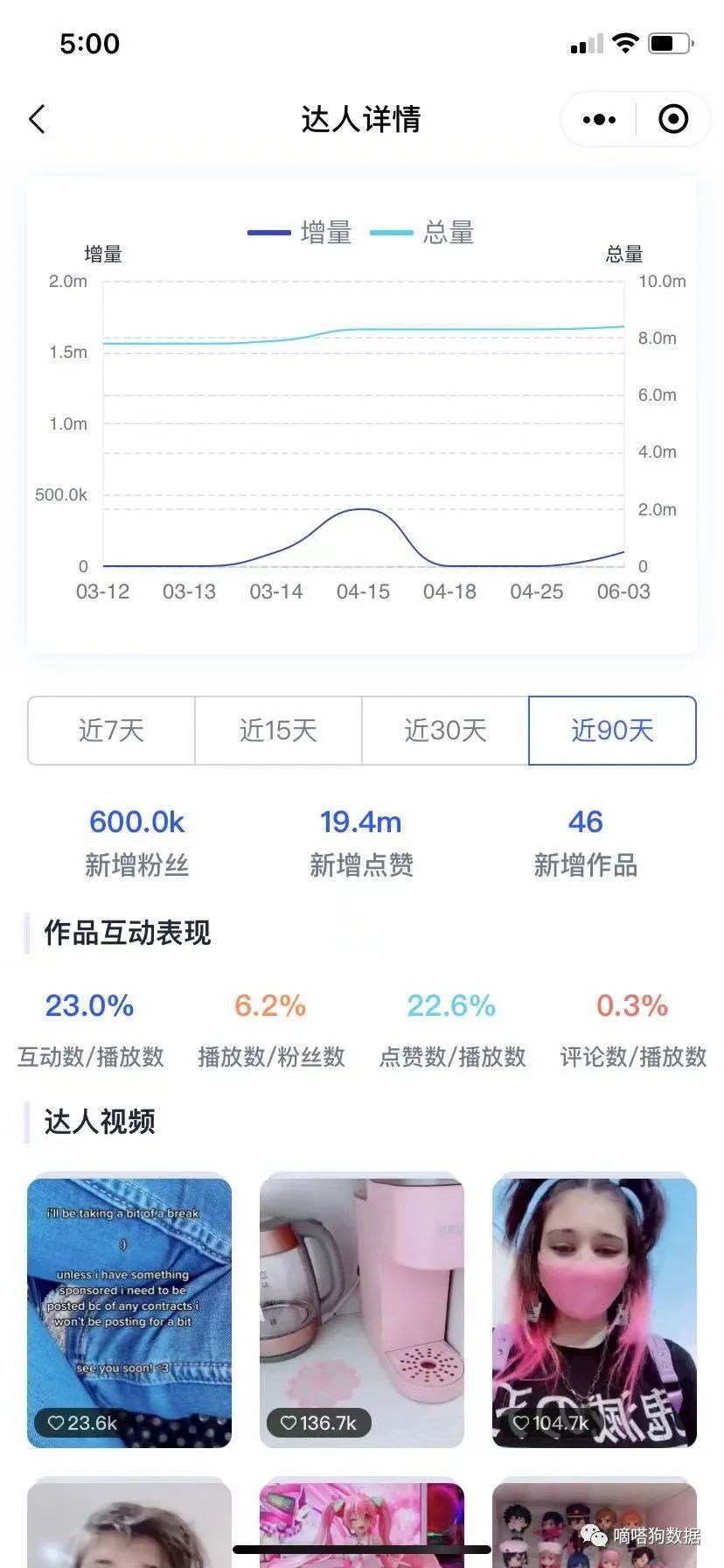Open the mini program more options menu
724x1568 pixels.
[599, 119]
